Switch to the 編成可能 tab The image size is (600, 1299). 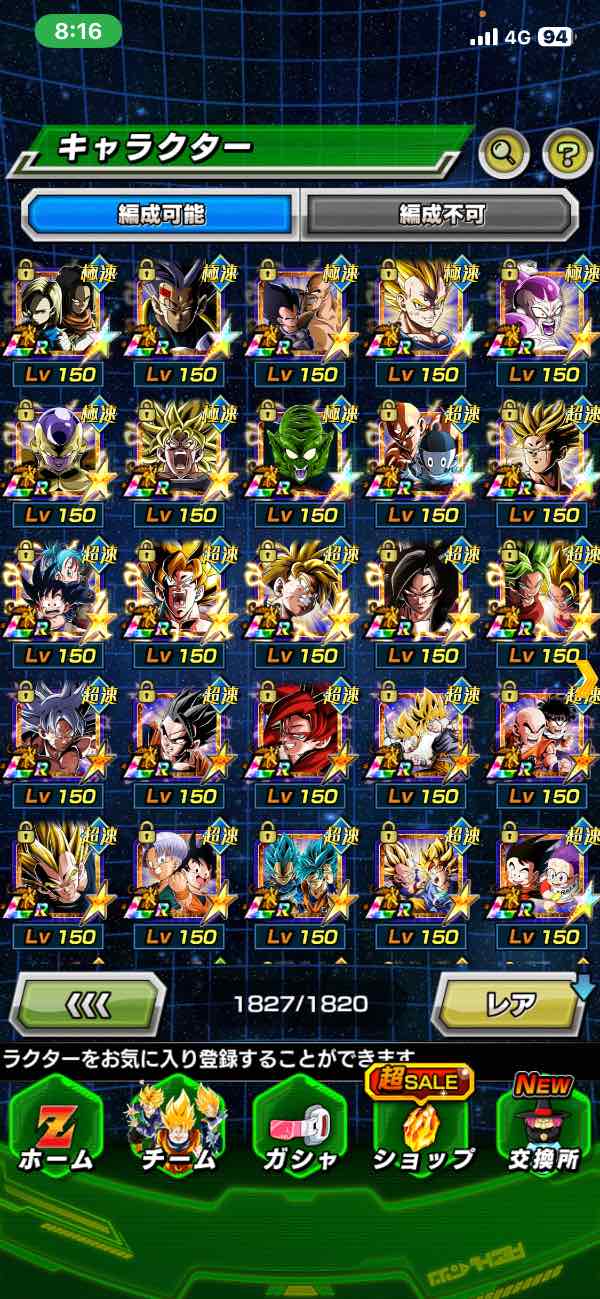[x=160, y=213]
